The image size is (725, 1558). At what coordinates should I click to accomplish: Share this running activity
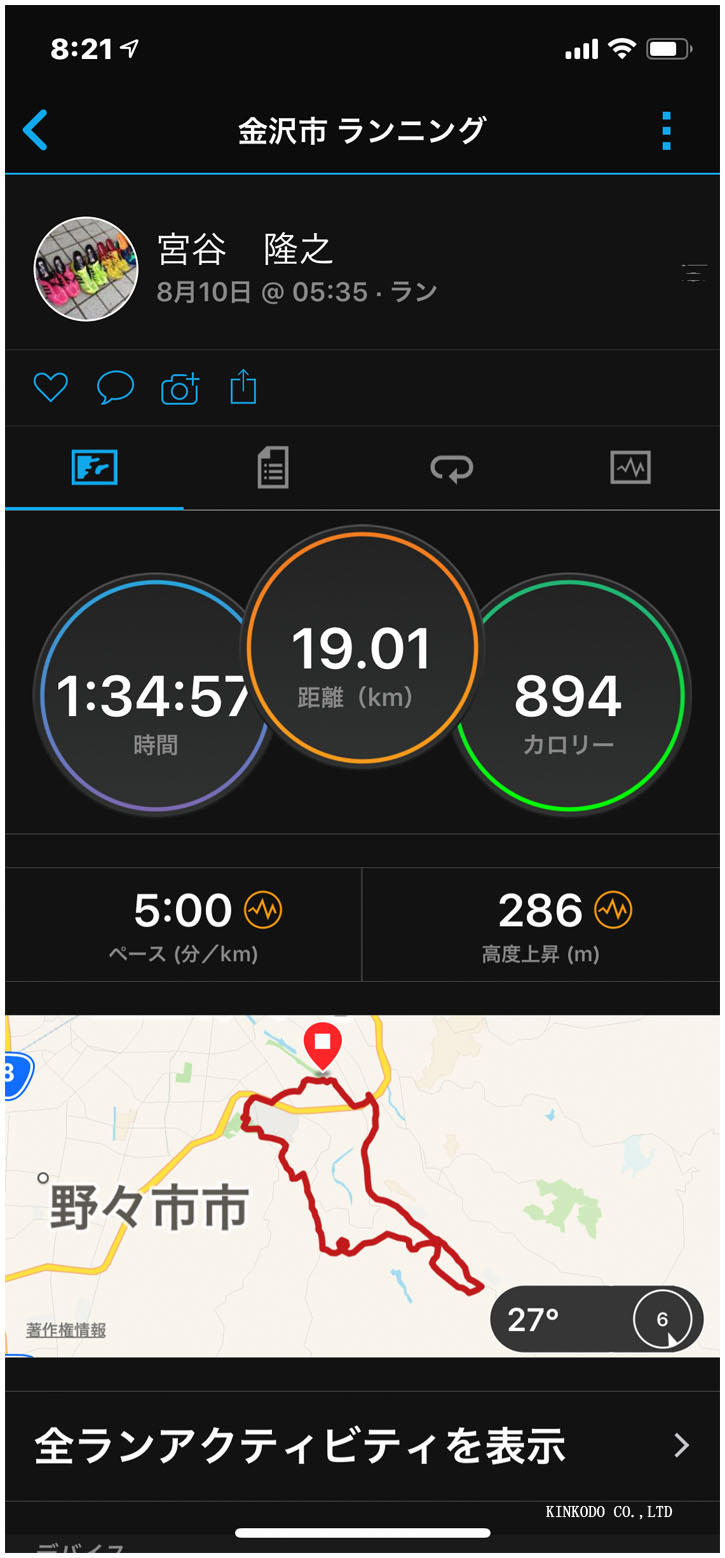(243, 387)
